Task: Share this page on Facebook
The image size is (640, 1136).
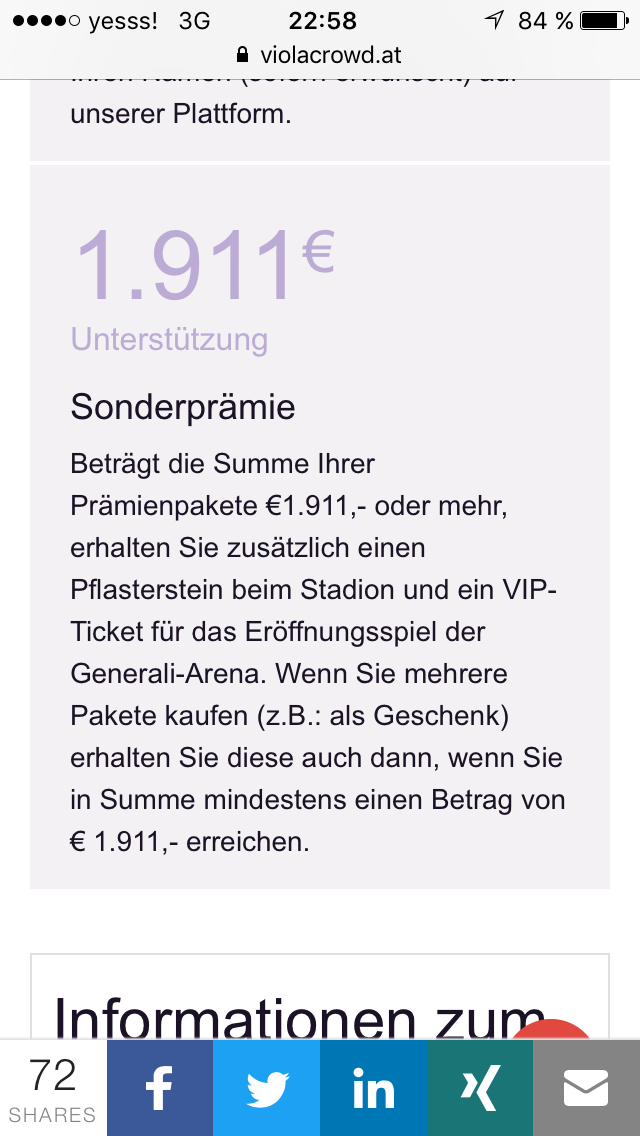Action: 160,1088
